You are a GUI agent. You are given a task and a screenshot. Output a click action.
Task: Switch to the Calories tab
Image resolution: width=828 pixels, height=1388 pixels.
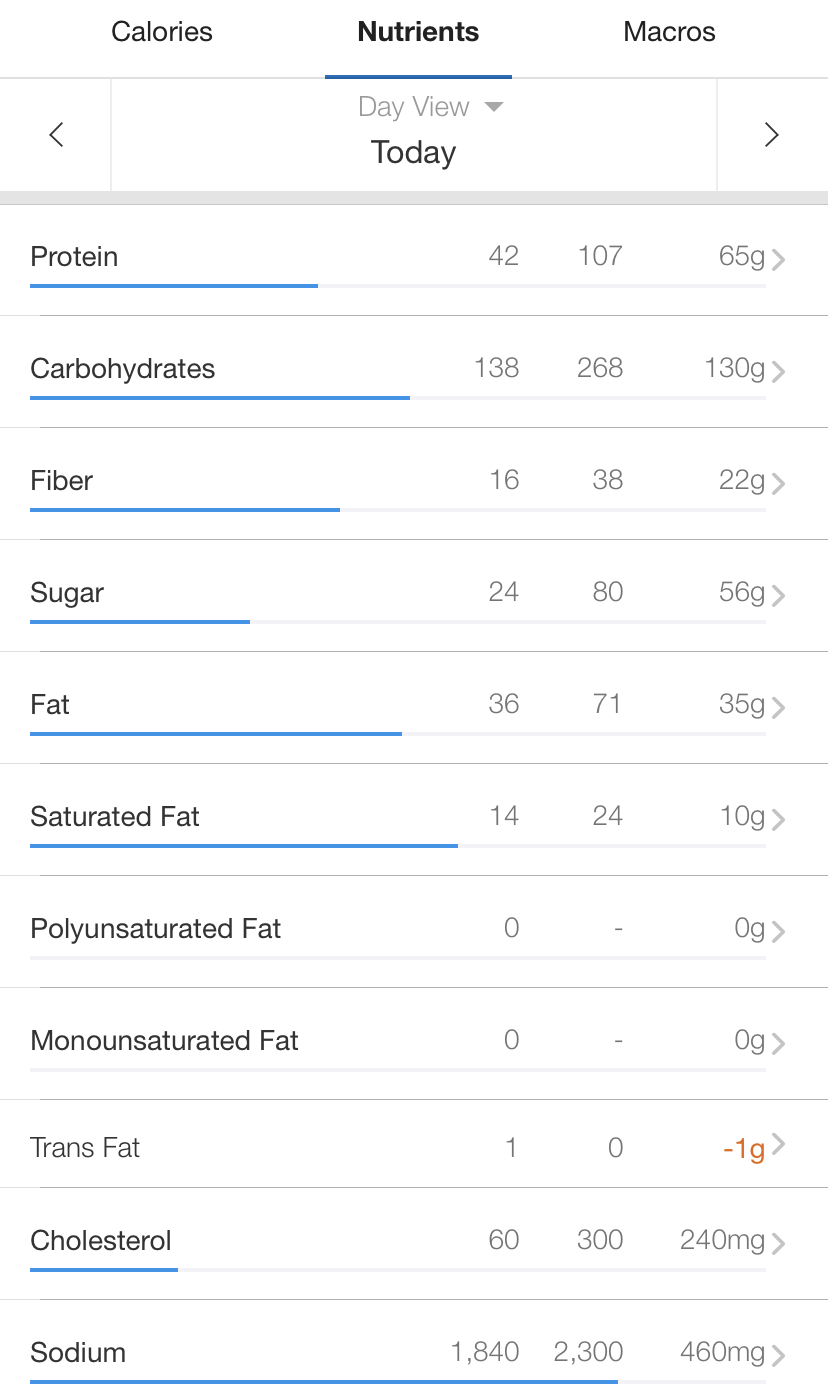point(162,32)
